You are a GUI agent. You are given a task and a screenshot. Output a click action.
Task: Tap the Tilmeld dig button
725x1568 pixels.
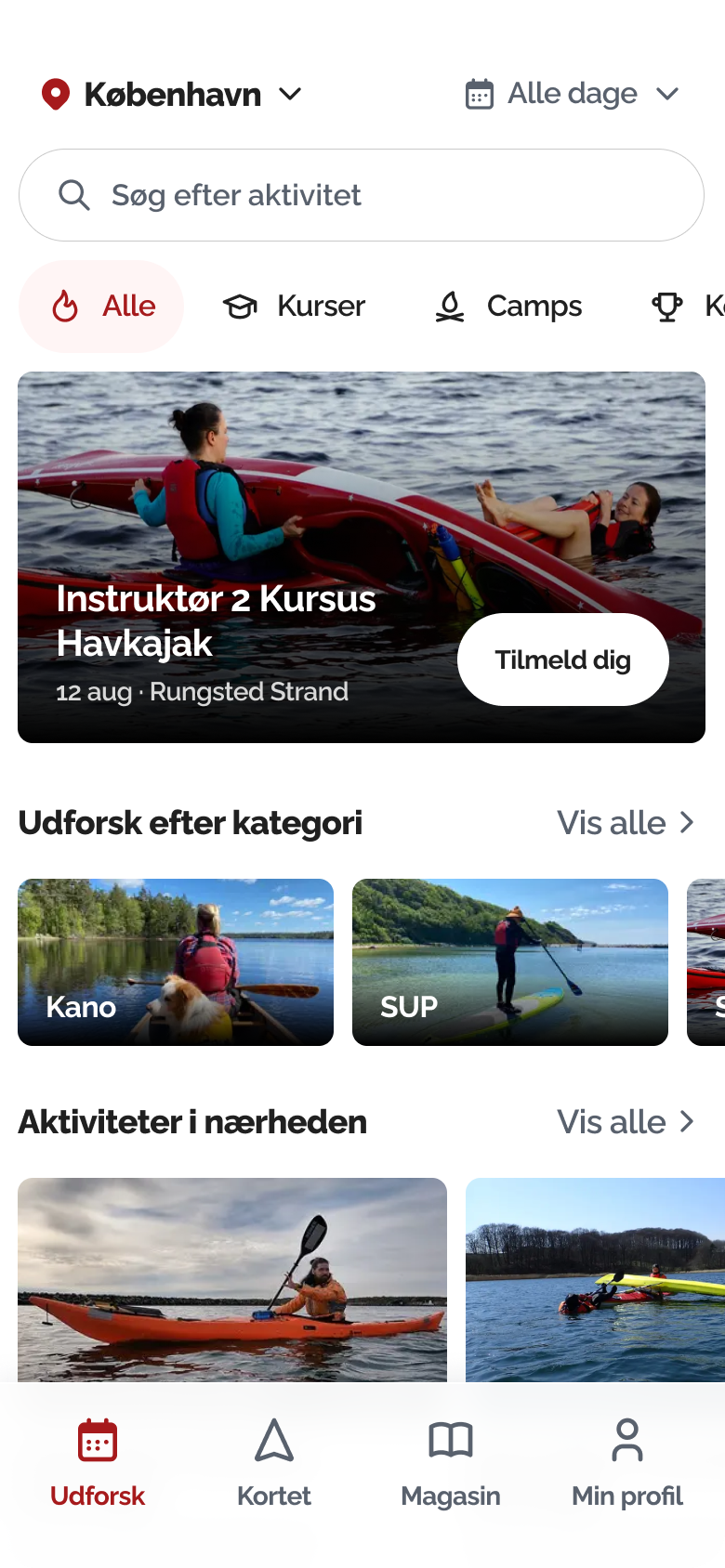pyautogui.click(x=562, y=660)
